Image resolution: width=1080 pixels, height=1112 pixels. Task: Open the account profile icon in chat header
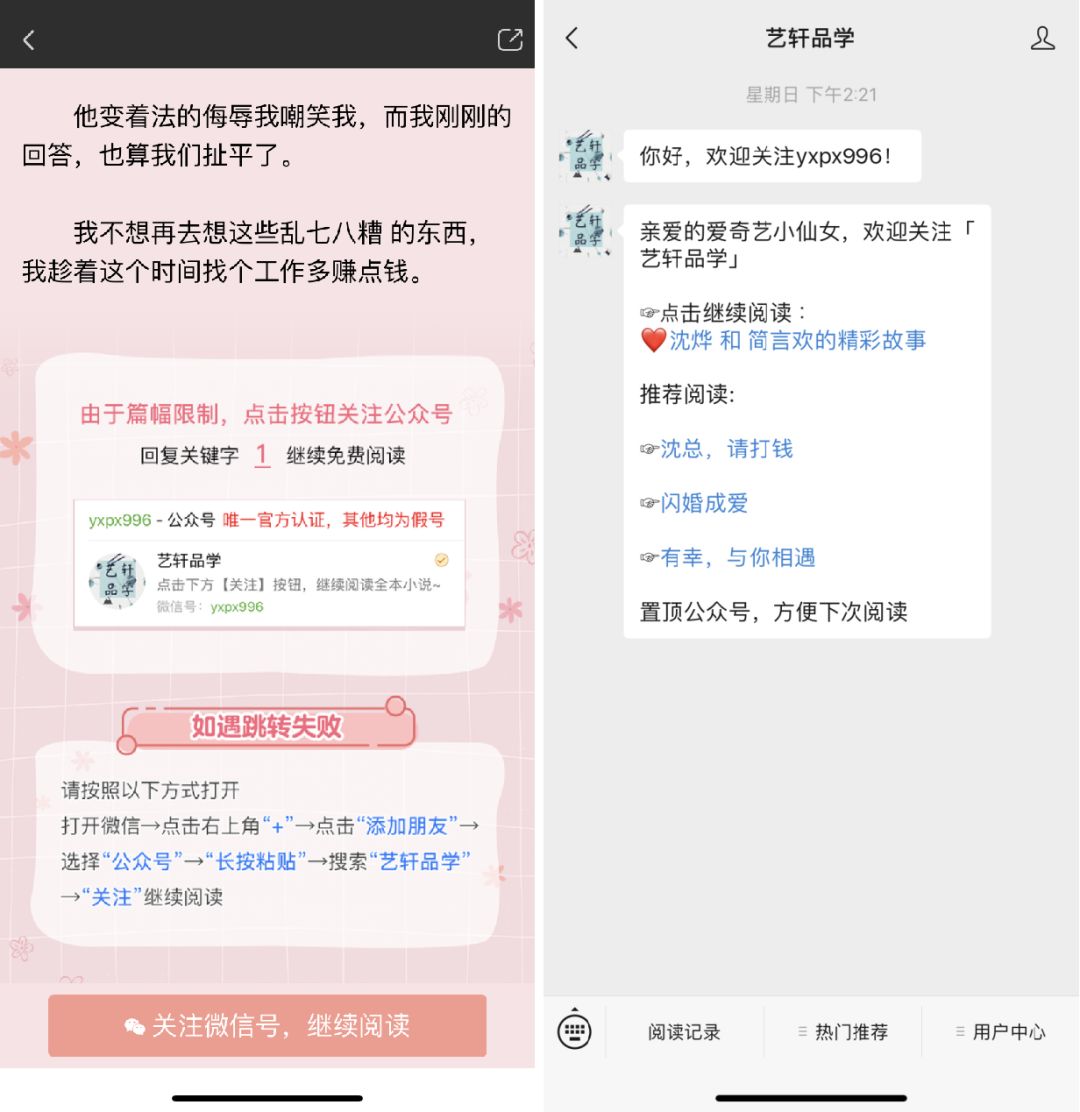1042,39
